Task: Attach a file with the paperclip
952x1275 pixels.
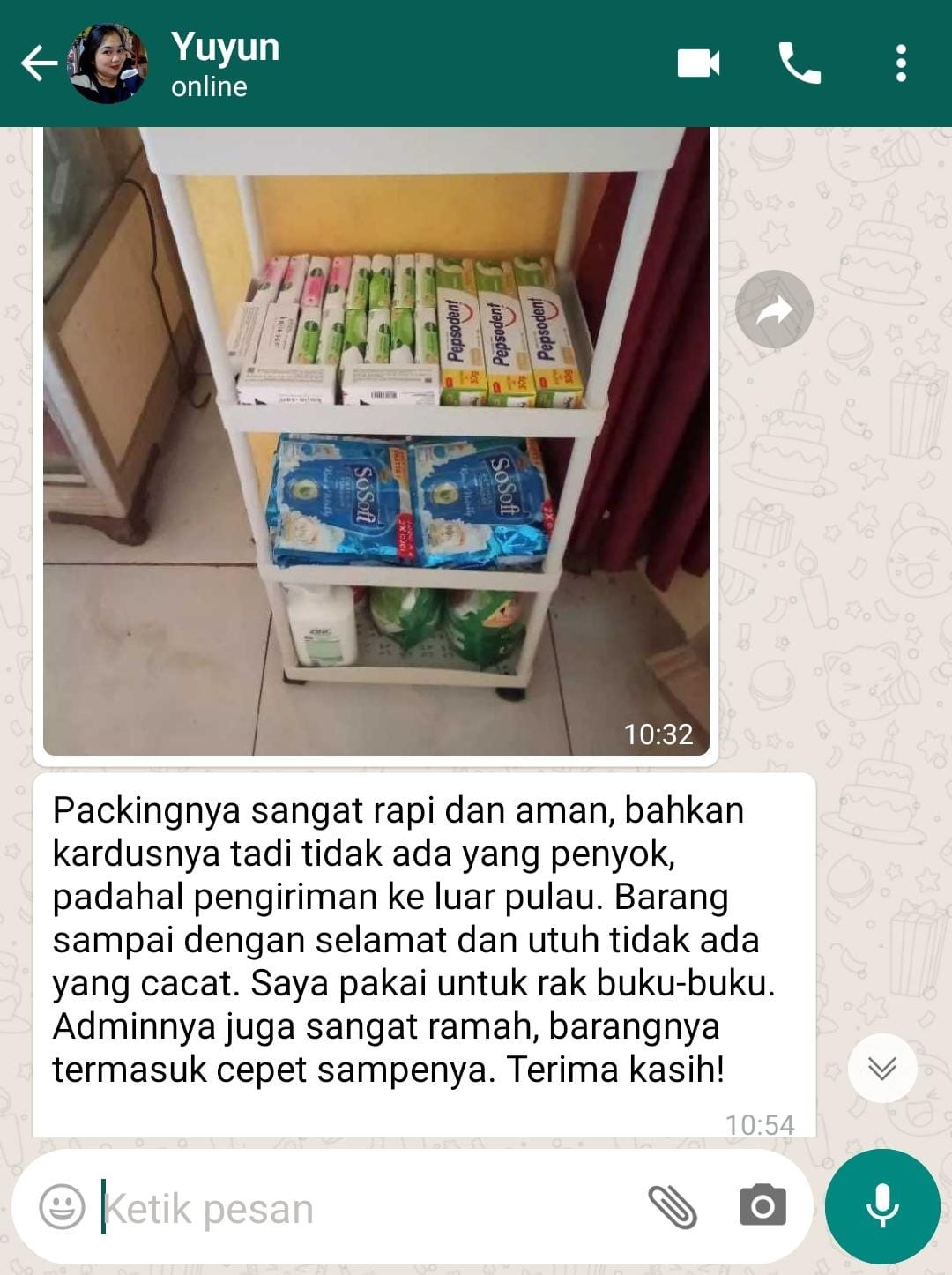Action: [x=673, y=1206]
